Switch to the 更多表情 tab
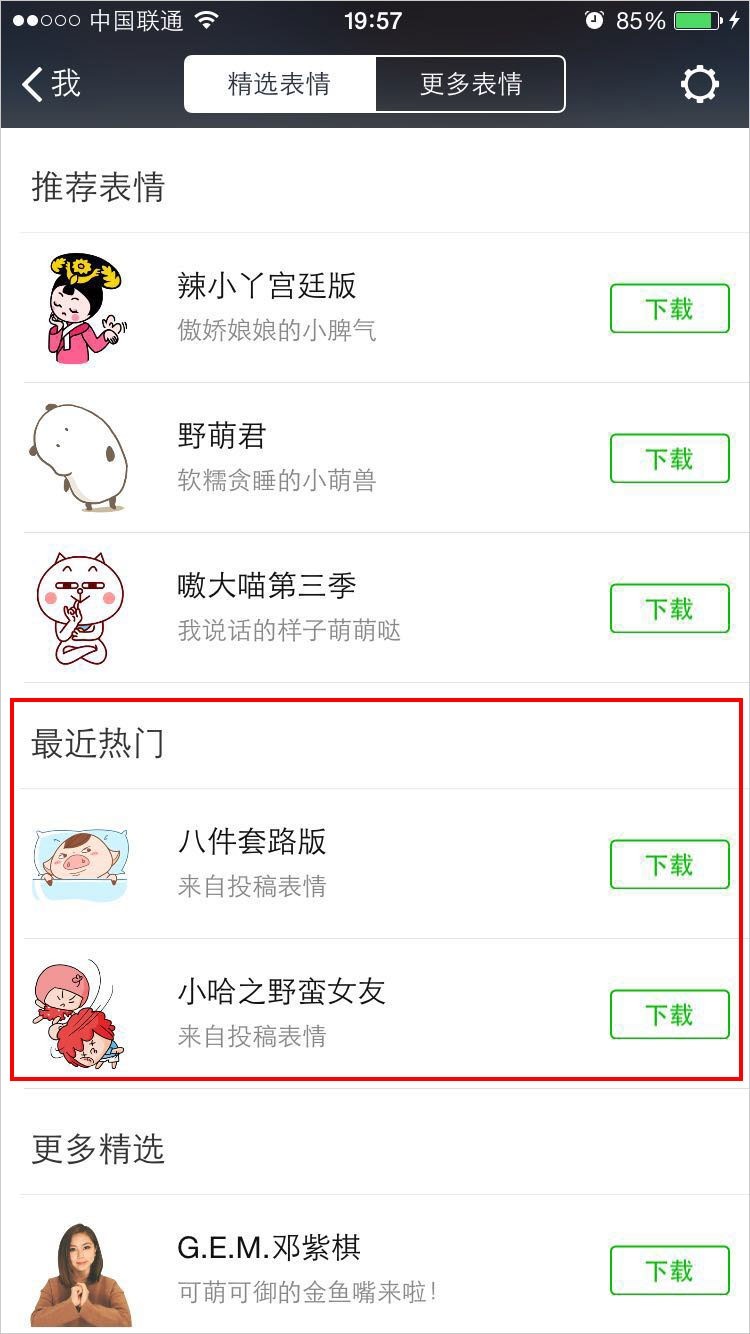The image size is (750, 1334). pos(469,84)
